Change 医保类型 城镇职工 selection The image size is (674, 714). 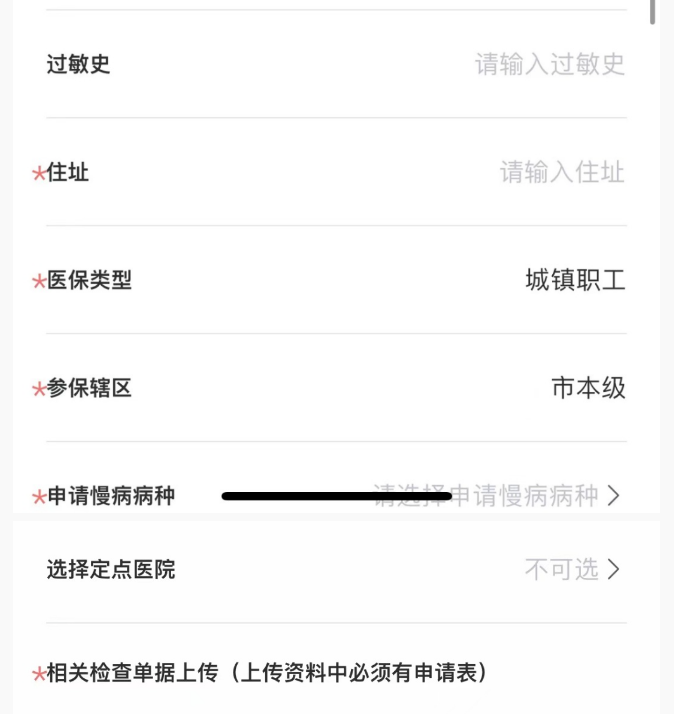[575, 281]
